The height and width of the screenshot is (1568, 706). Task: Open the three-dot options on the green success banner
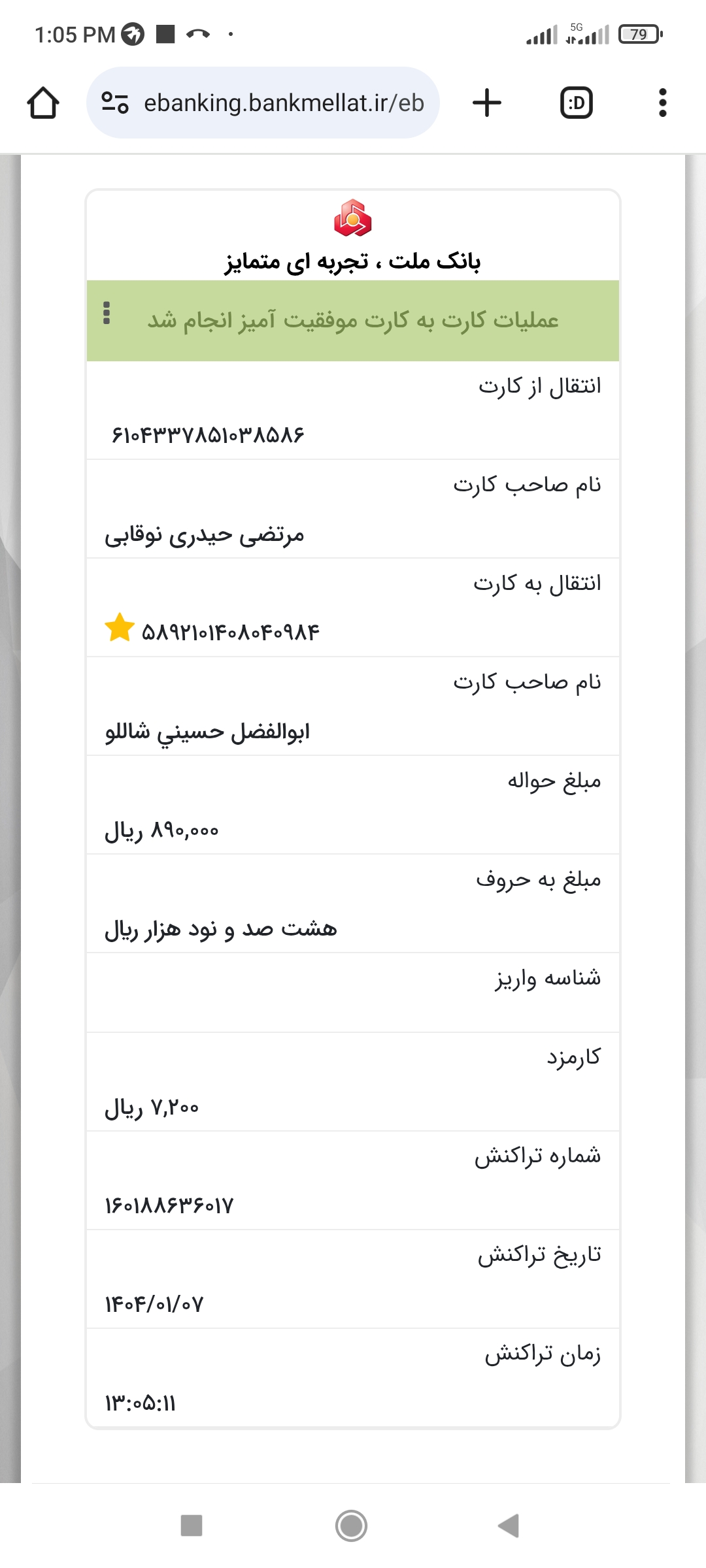(x=107, y=313)
